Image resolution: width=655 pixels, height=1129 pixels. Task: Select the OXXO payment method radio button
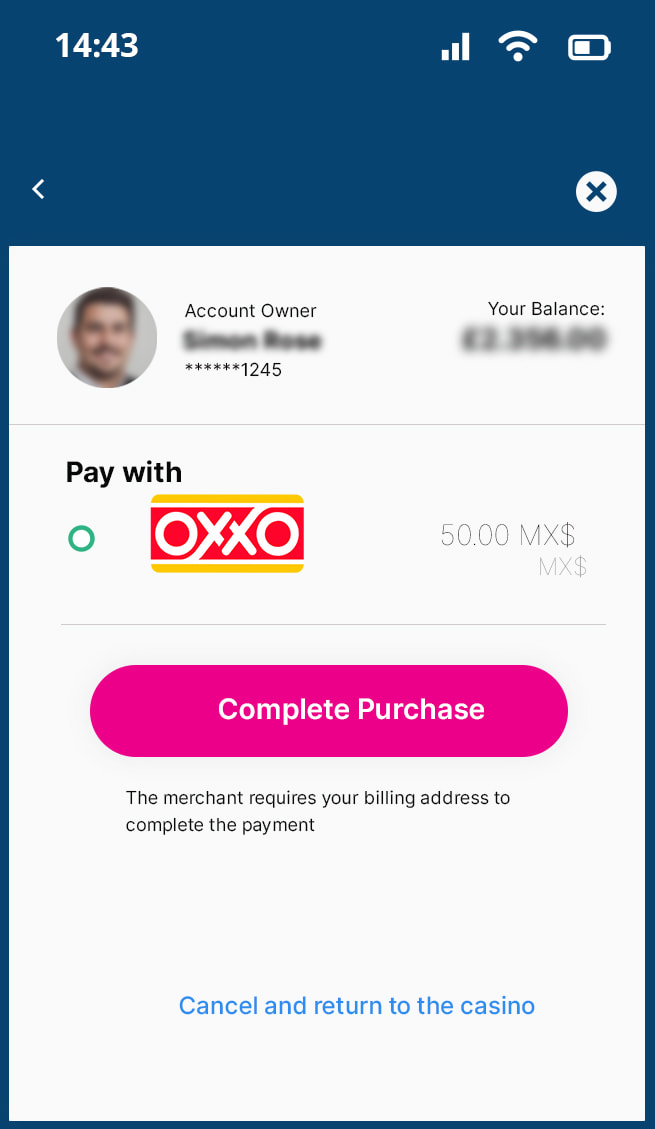click(x=81, y=539)
